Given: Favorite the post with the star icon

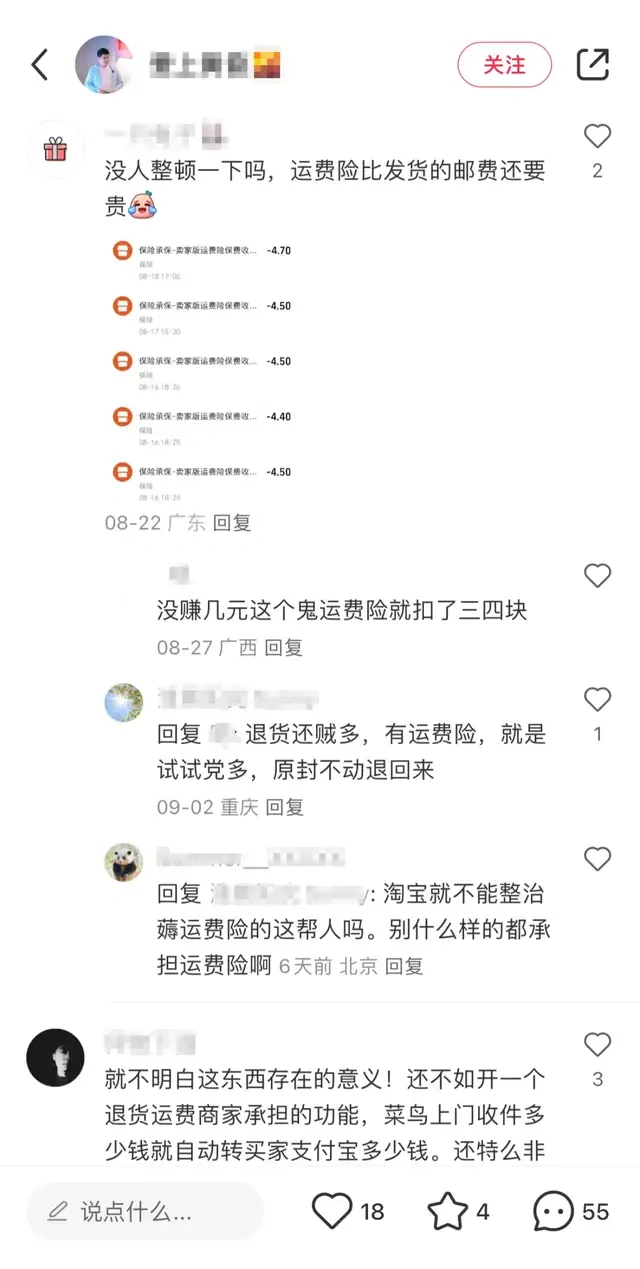Looking at the screenshot, I should pos(447,1212).
